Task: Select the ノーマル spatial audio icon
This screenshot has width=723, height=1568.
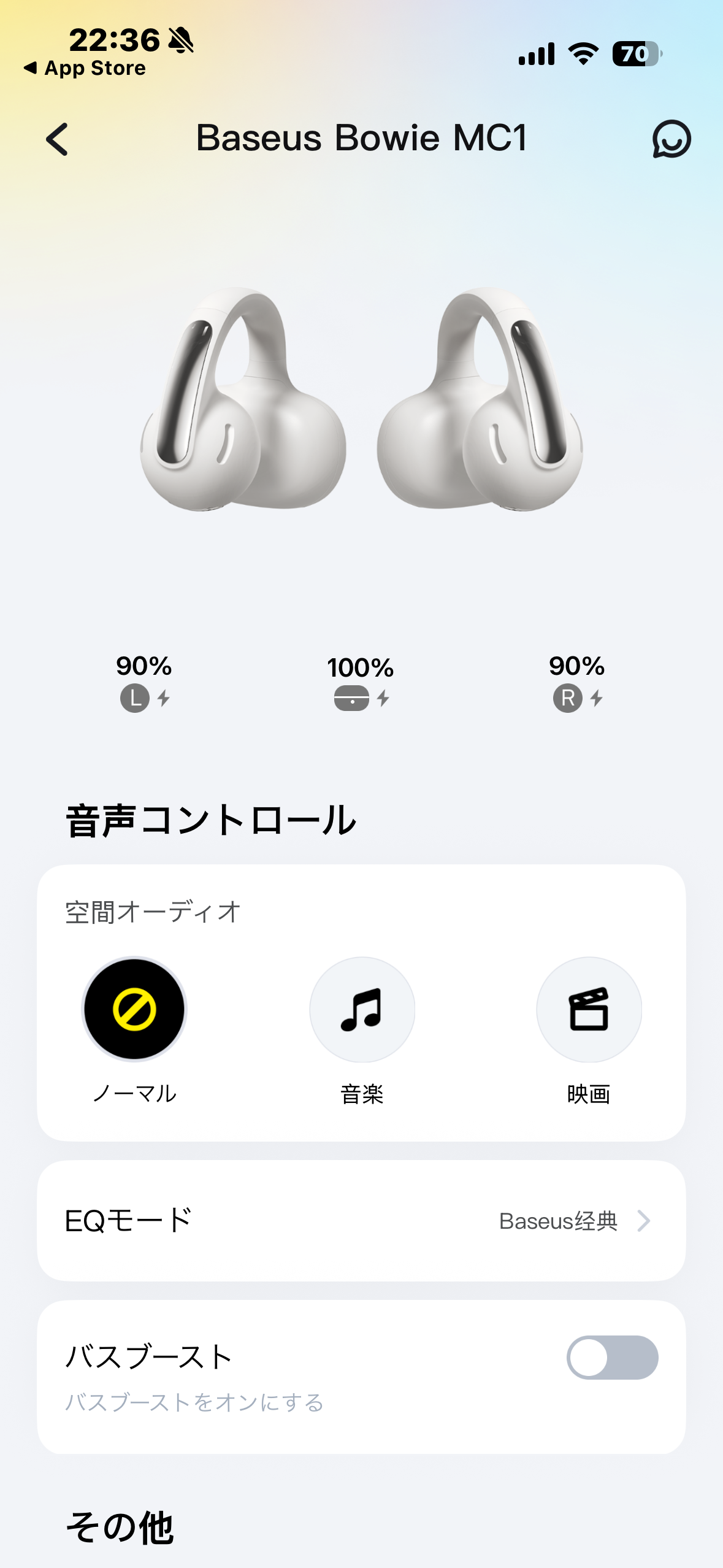Action: pyautogui.click(x=134, y=1010)
